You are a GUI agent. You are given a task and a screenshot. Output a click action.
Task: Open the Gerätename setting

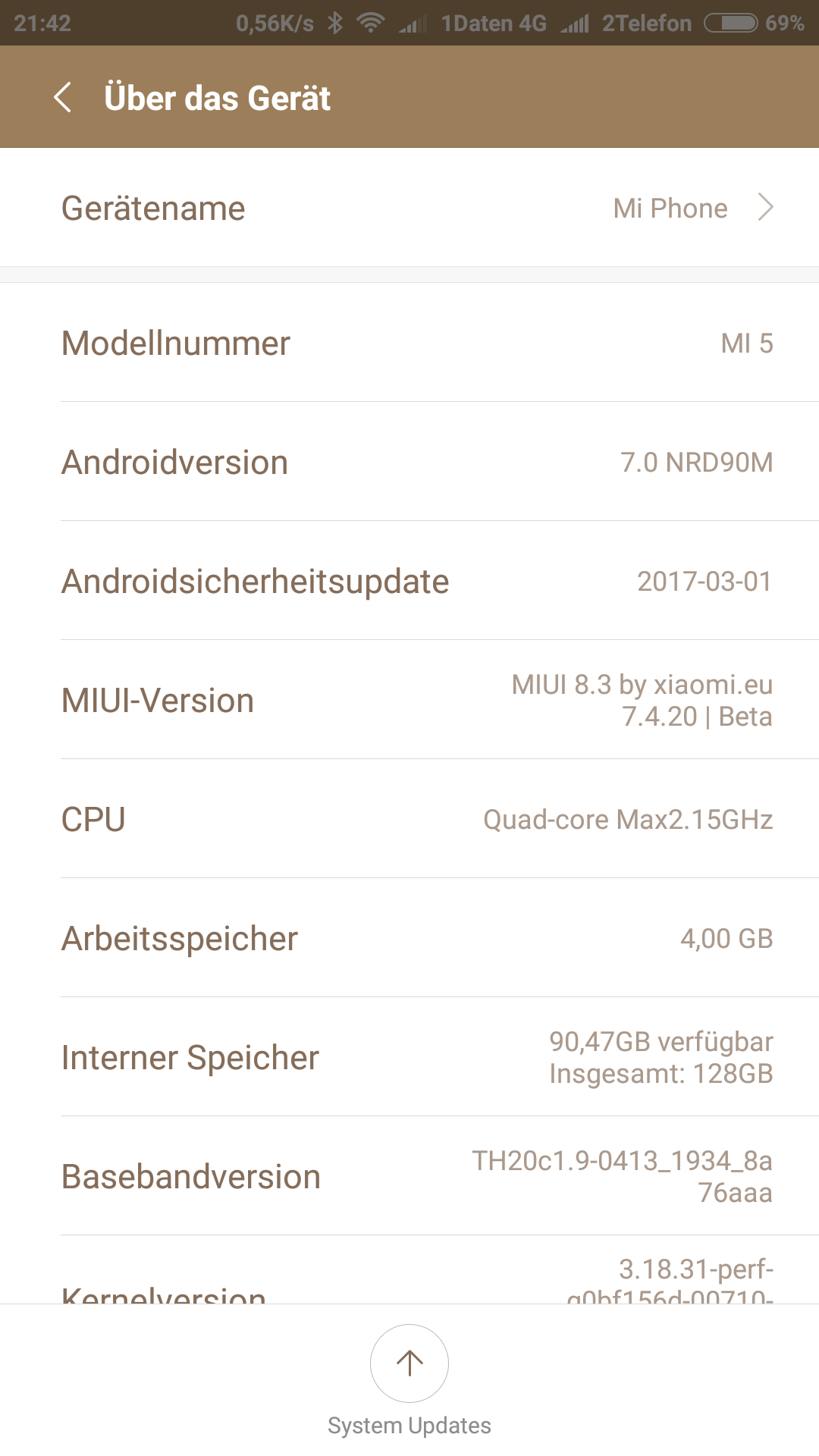(x=409, y=208)
